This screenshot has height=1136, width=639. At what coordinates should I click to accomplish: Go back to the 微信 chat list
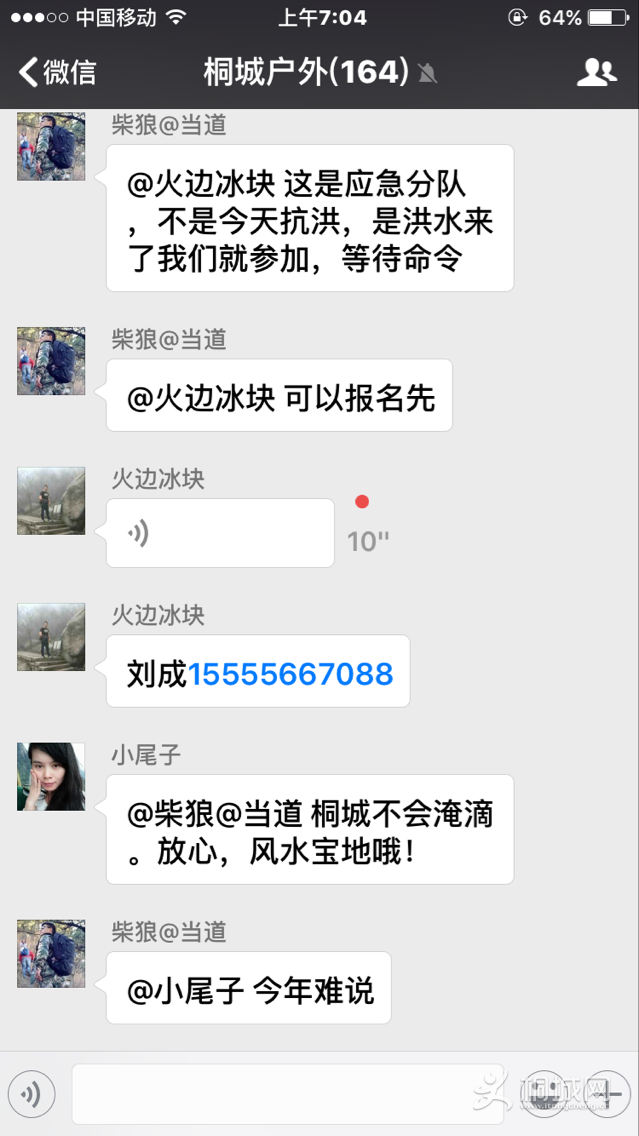point(58,73)
